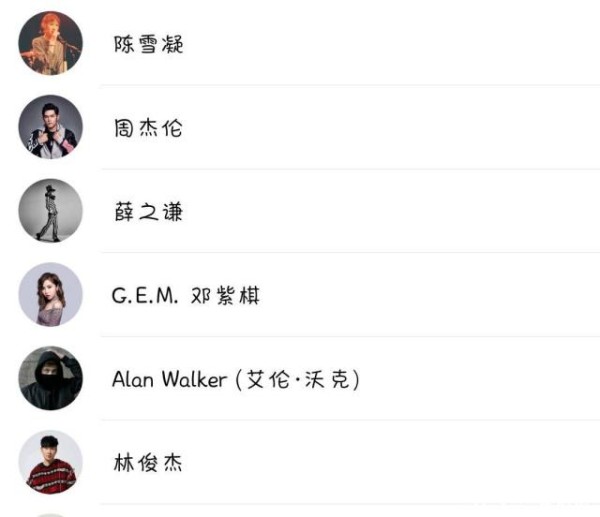Open artist 陈雪凝
The width and height of the screenshot is (600, 517).
[148, 45]
